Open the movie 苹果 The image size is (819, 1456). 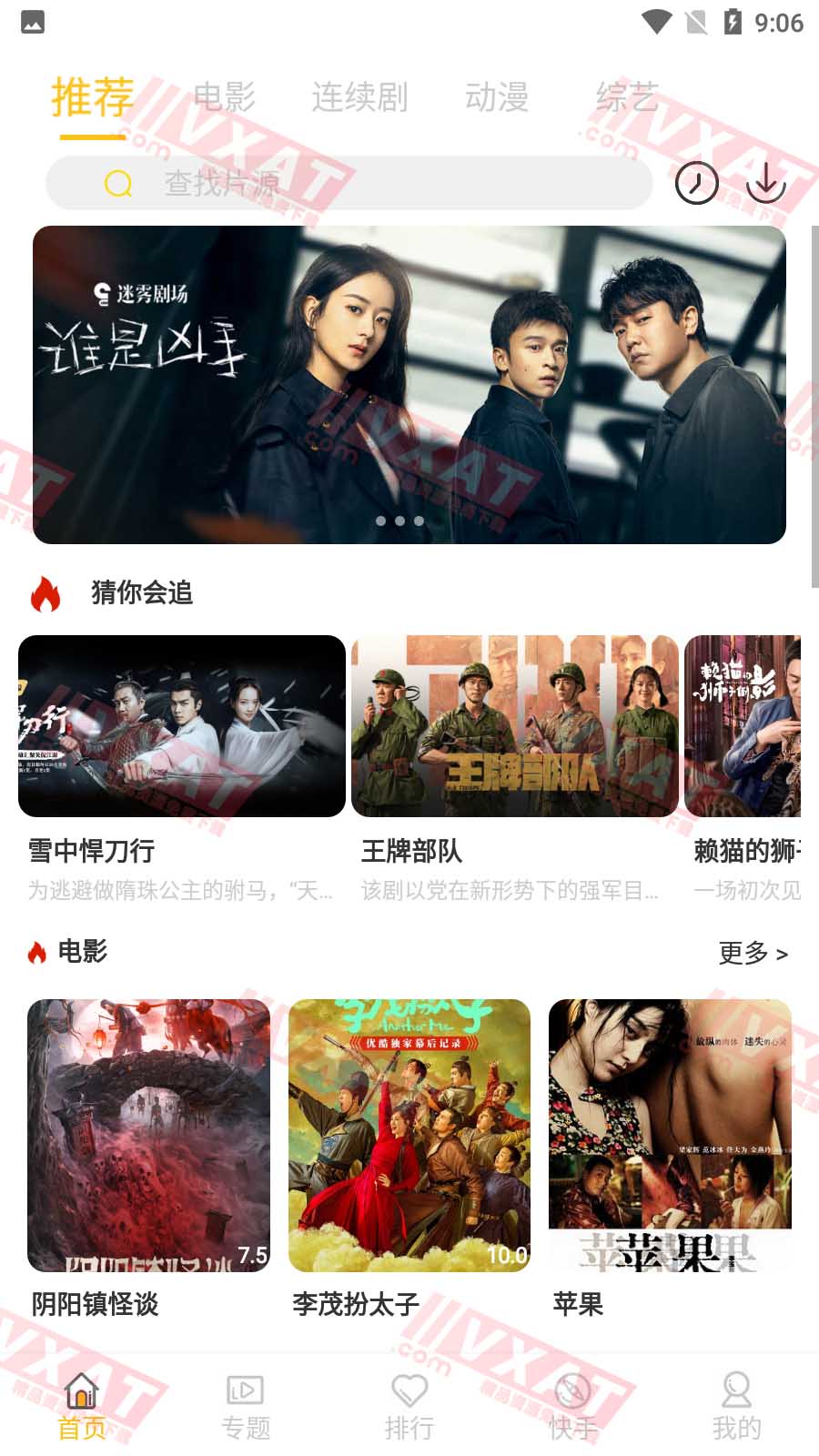tap(670, 1135)
